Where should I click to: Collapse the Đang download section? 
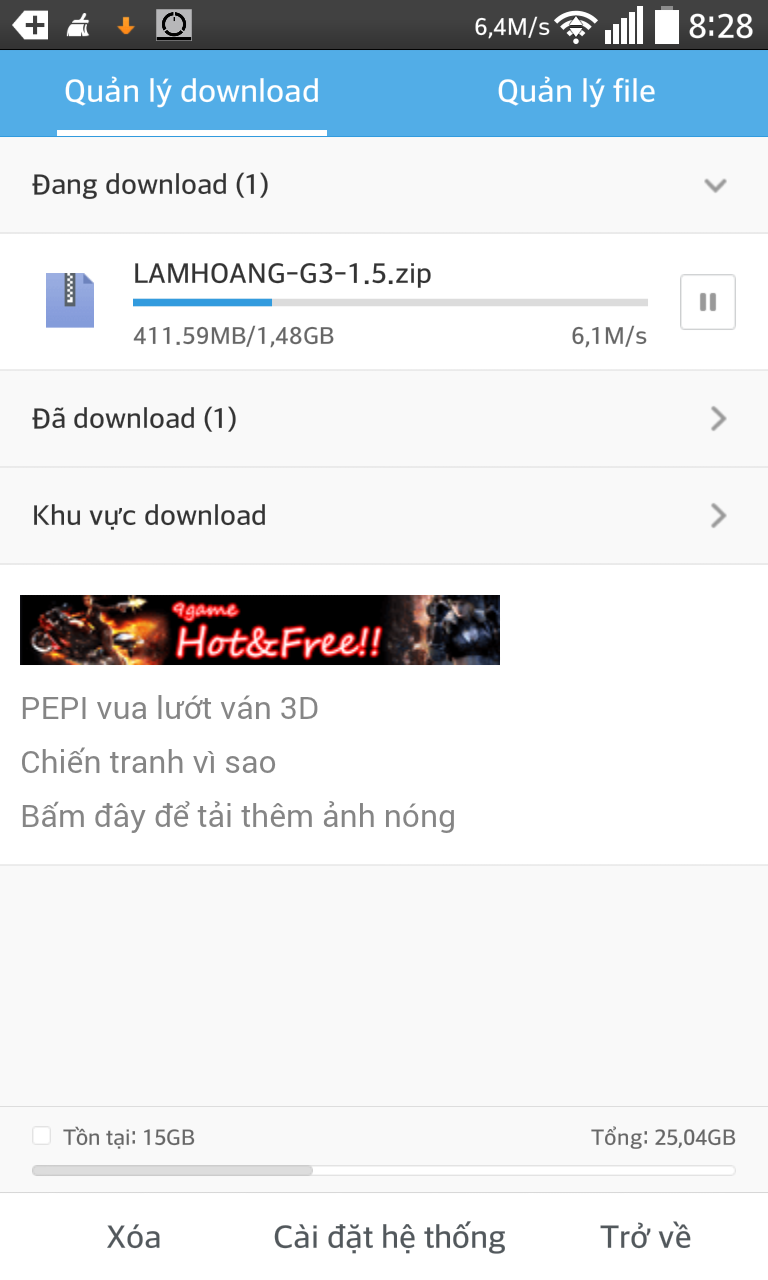point(714,185)
